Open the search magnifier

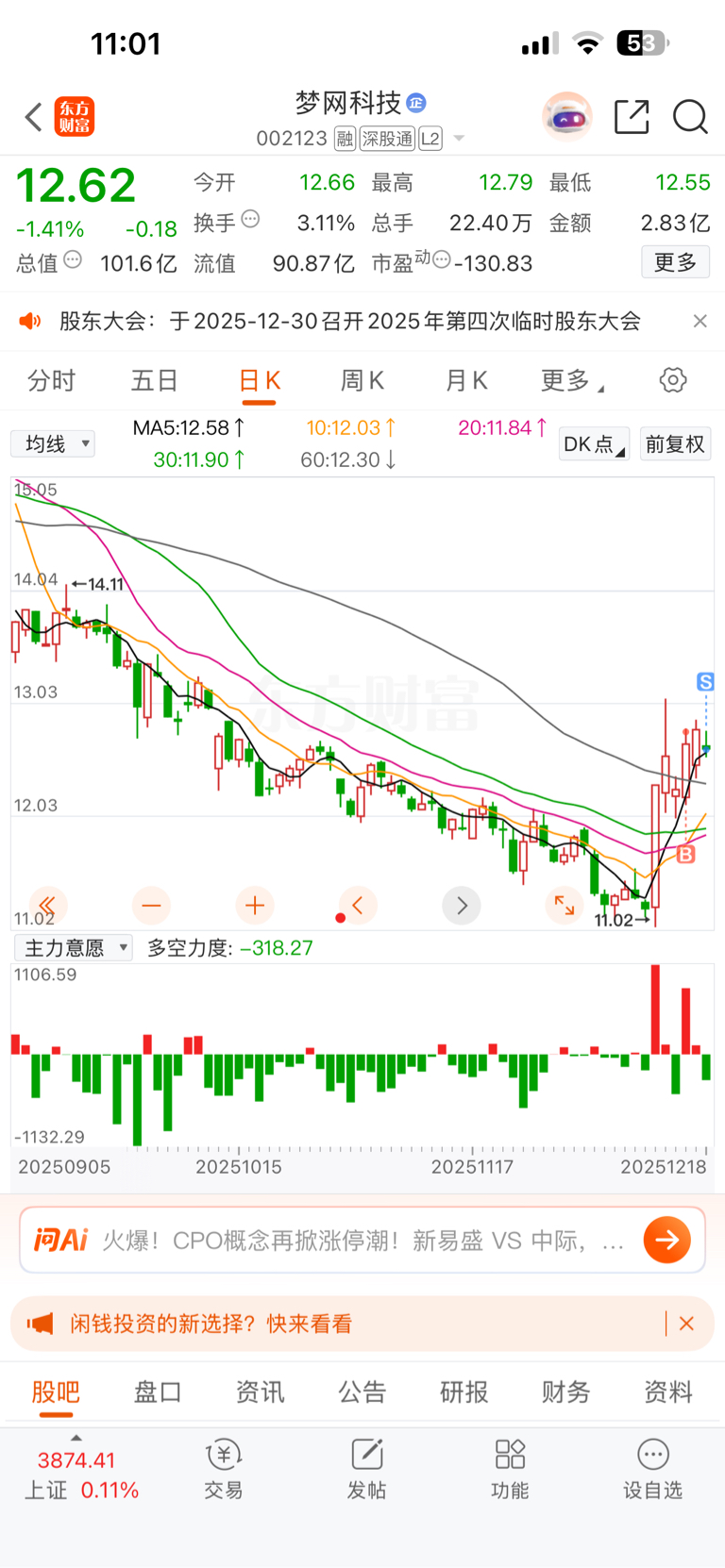690,117
